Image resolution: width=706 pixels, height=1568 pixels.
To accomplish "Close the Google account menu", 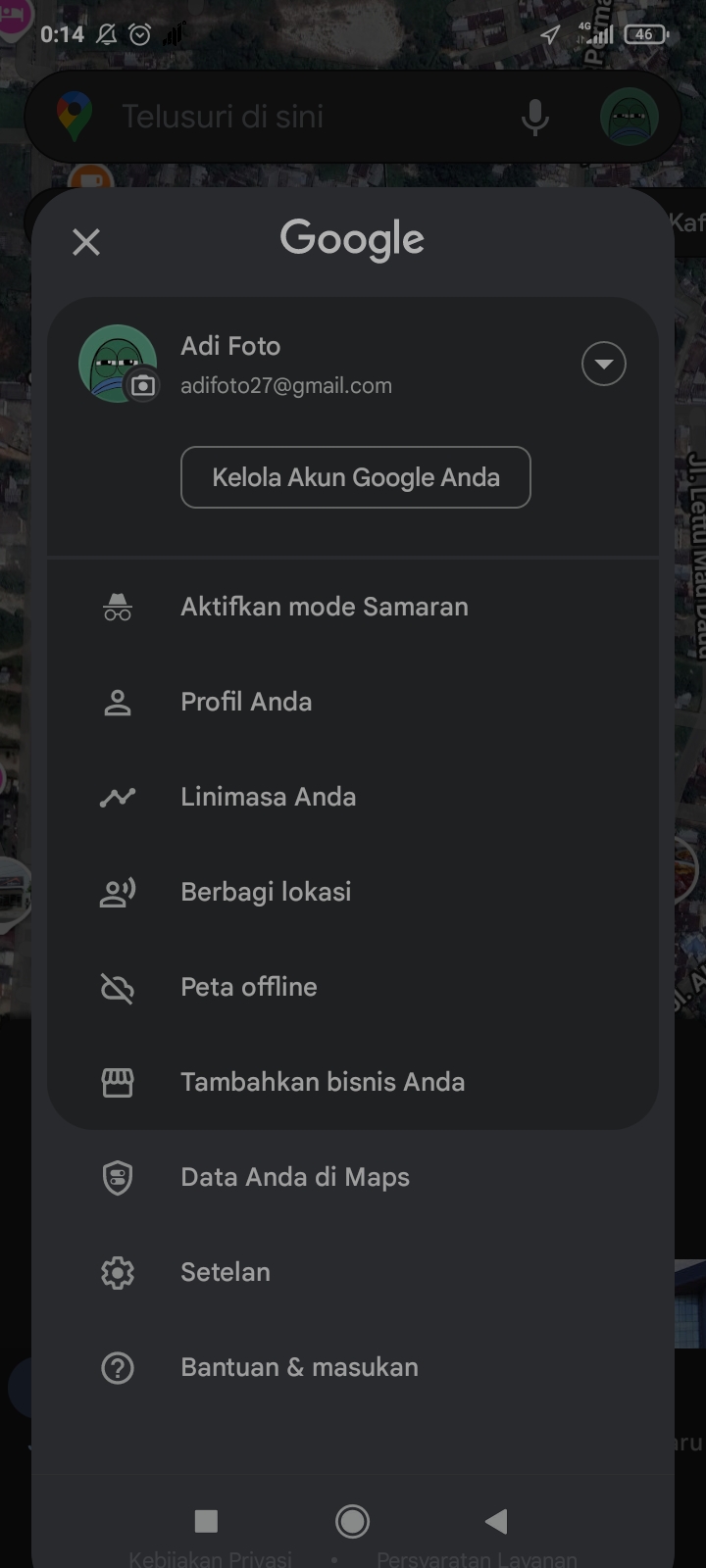I will coord(86,242).
